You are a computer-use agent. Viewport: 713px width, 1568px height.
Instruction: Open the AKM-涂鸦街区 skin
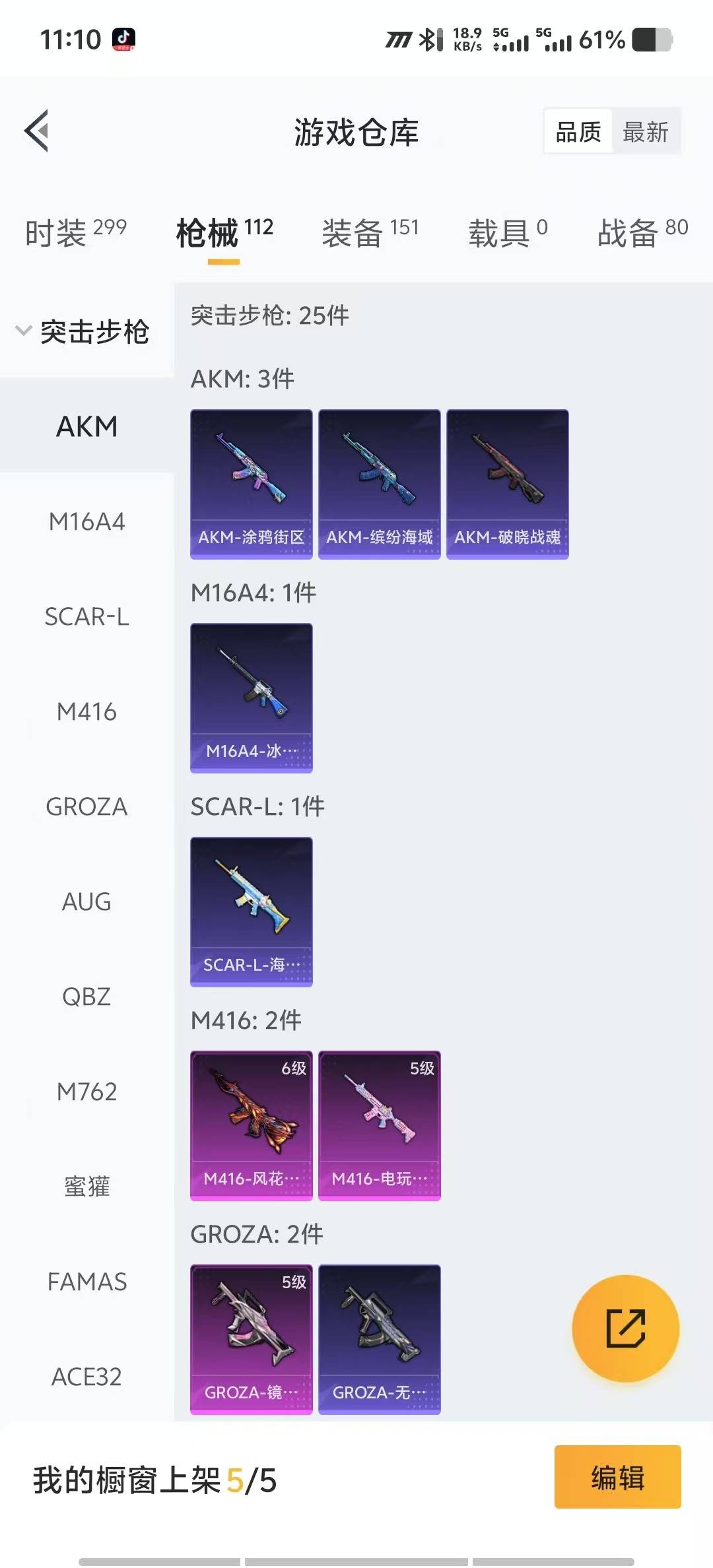pyautogui.click(x=251, y=484)
